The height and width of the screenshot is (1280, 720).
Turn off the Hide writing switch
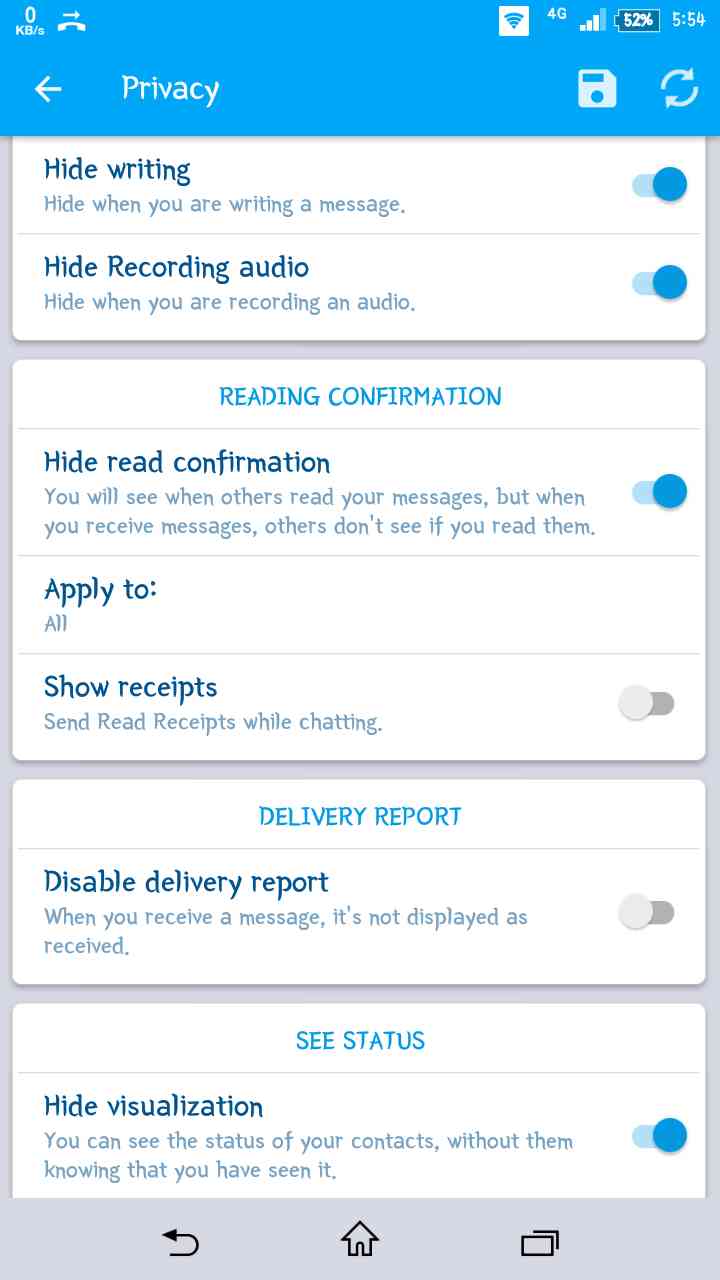660,185
